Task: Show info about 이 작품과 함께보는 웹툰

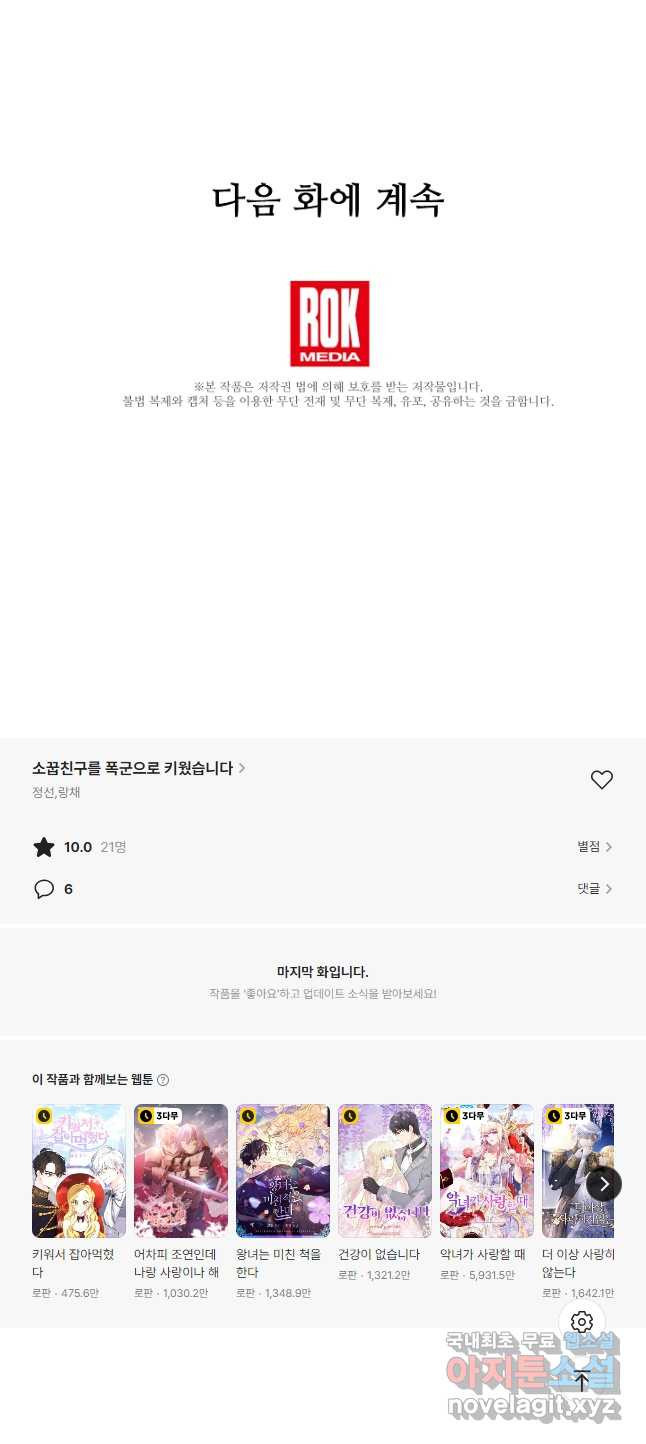Action: pos(163,1080)
